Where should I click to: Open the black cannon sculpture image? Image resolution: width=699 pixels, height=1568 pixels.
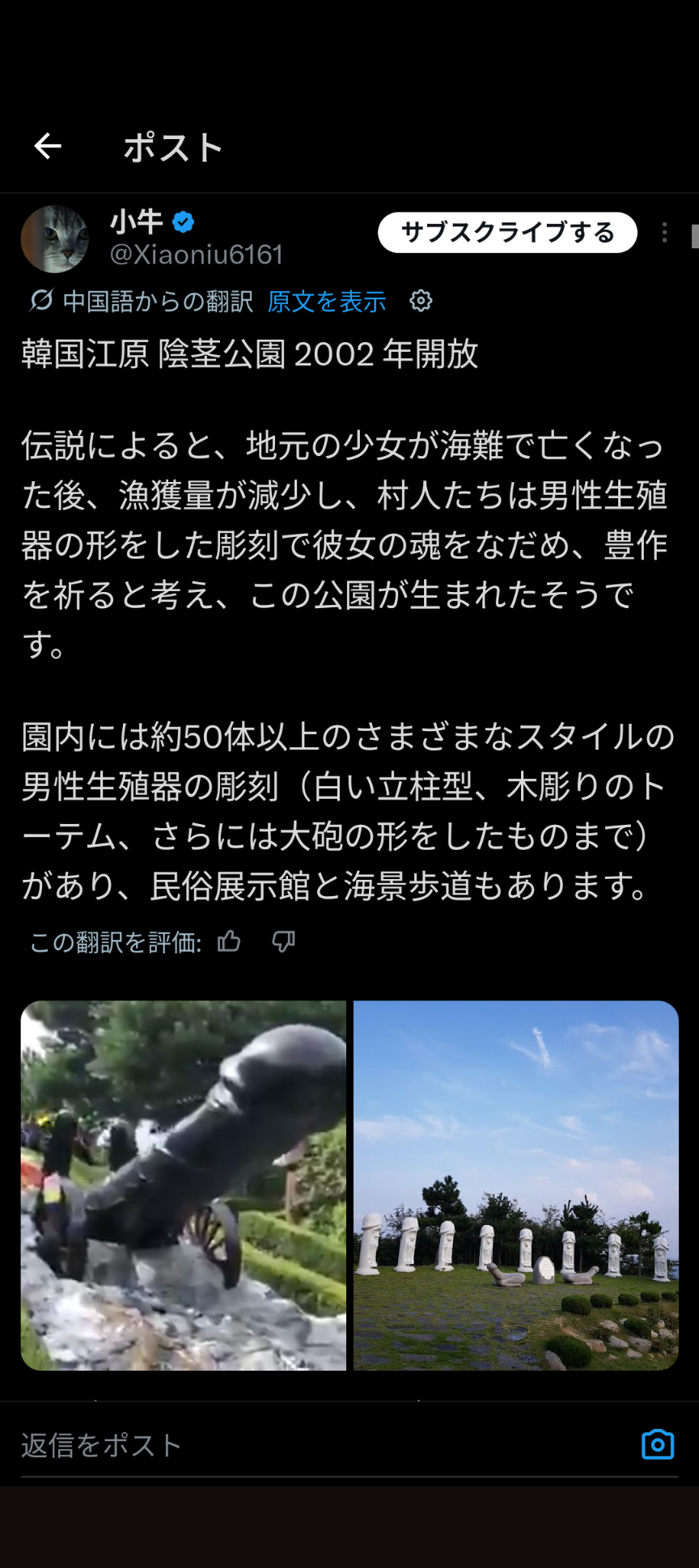click(x=184, y=1185)
